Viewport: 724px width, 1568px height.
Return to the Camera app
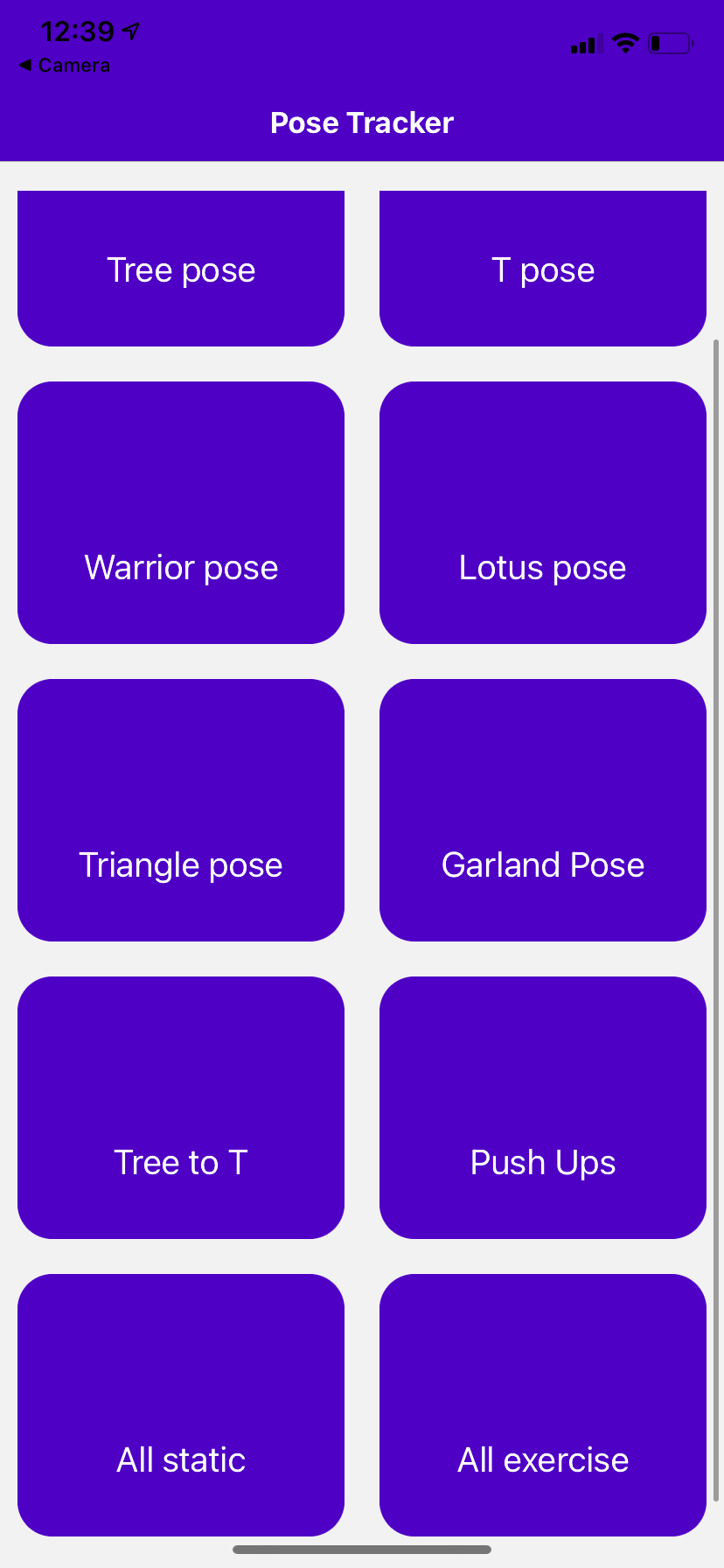tap(65, 66)
